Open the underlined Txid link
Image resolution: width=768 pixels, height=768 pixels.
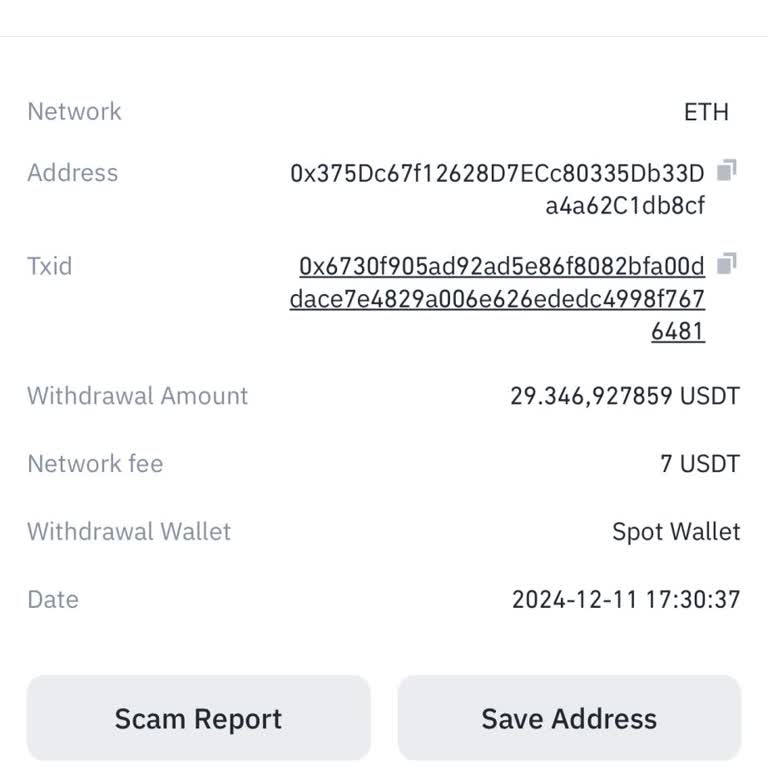pyautogui.click(x=498, y=299)
